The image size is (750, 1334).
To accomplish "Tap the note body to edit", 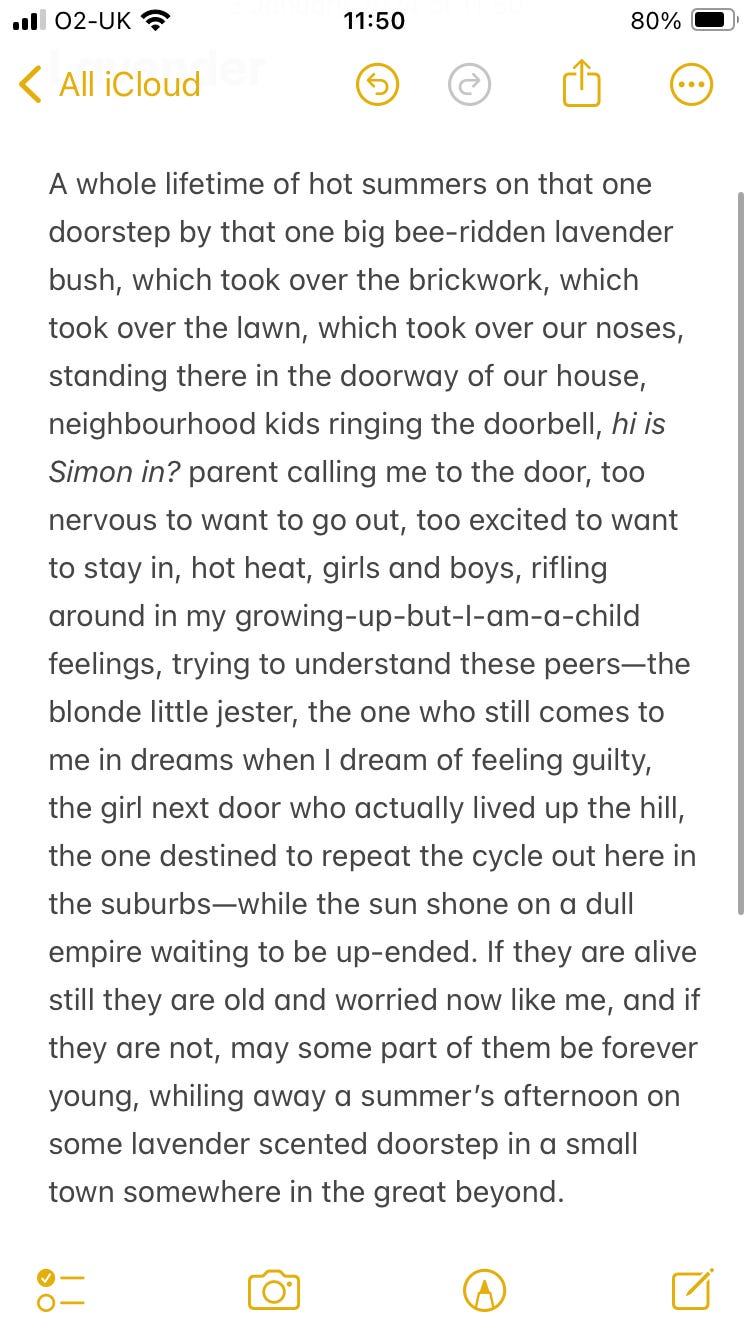I will [x=374, y=688].
